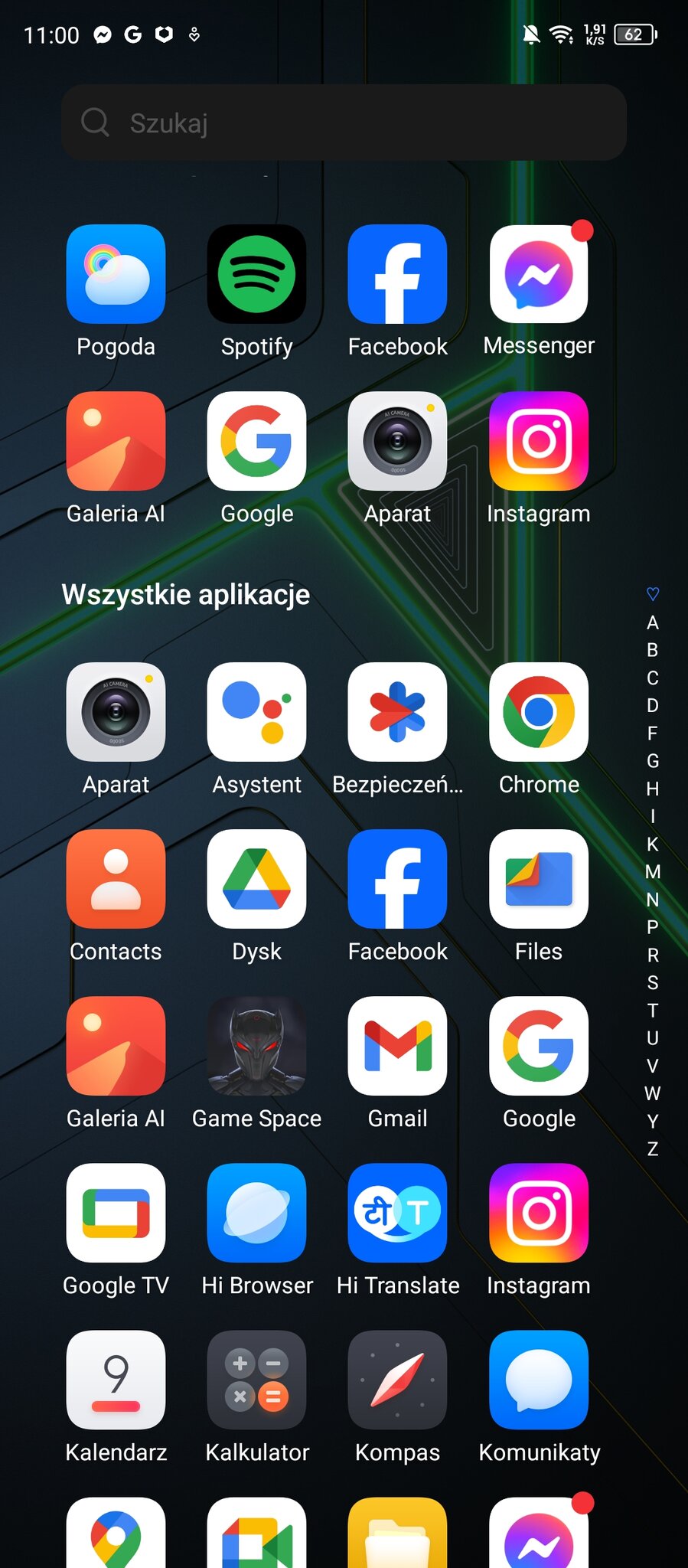Image resolution: width=688 pixels, height=1568 pixels.
Task: Launch Game Space
Action: 256,1046
